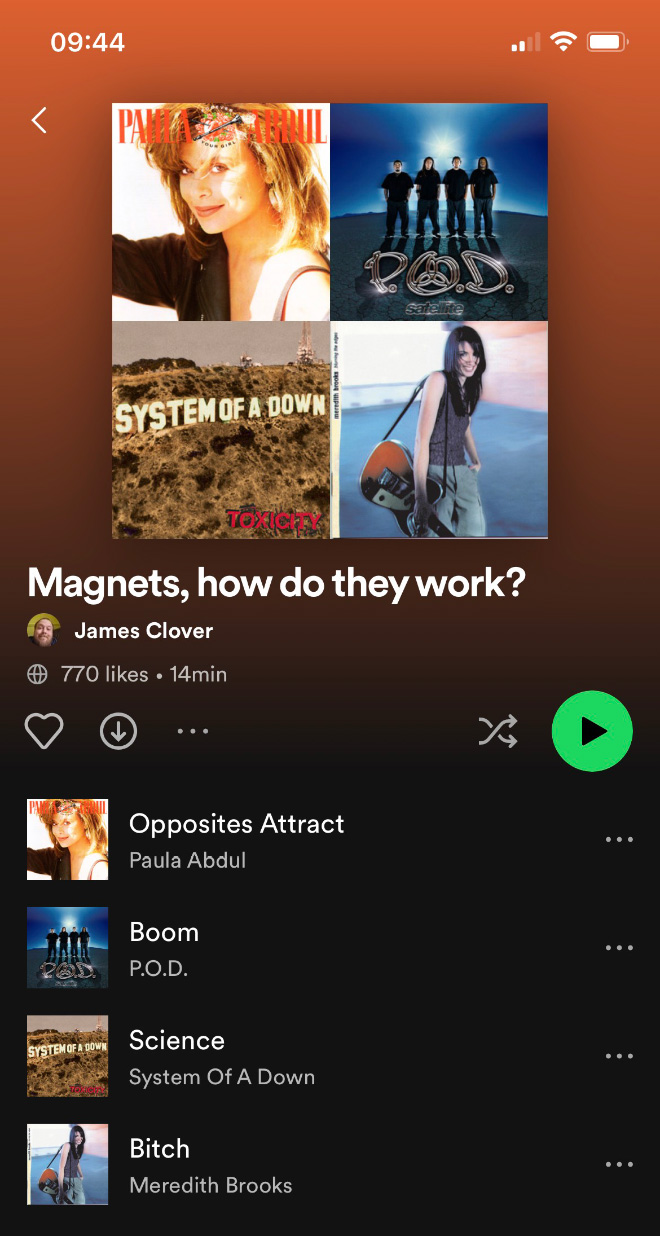The width and height of the screenshot is (660, 1236).
Task: Open more options for the track Boom
Action: 619,948
